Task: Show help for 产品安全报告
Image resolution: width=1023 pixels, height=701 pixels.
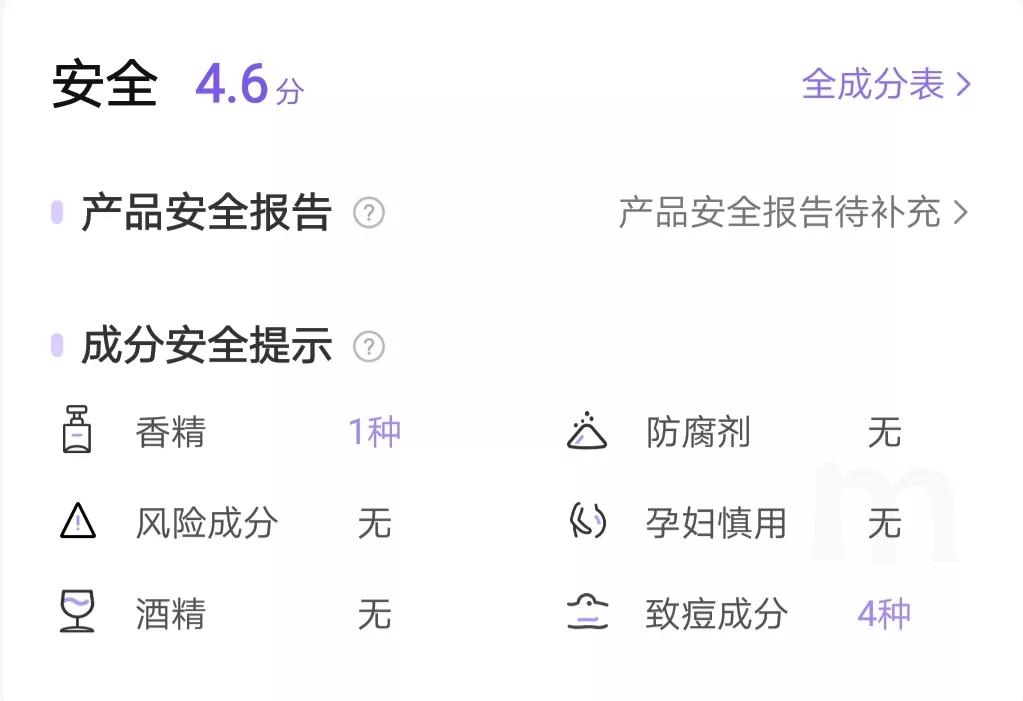Action: 369,213
